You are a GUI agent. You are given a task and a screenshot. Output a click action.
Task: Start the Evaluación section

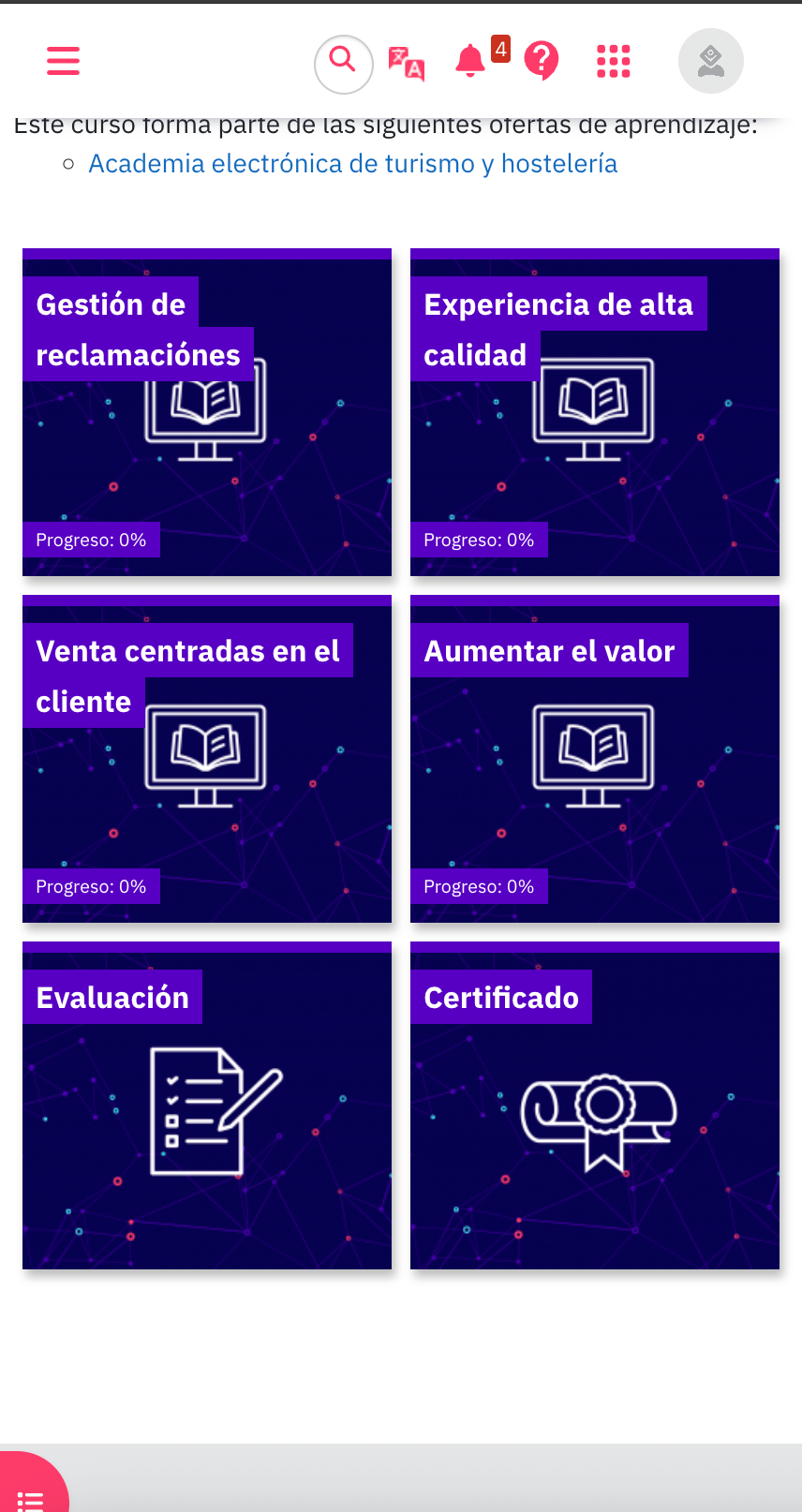pyautogui.click(x=207, y=1105)
